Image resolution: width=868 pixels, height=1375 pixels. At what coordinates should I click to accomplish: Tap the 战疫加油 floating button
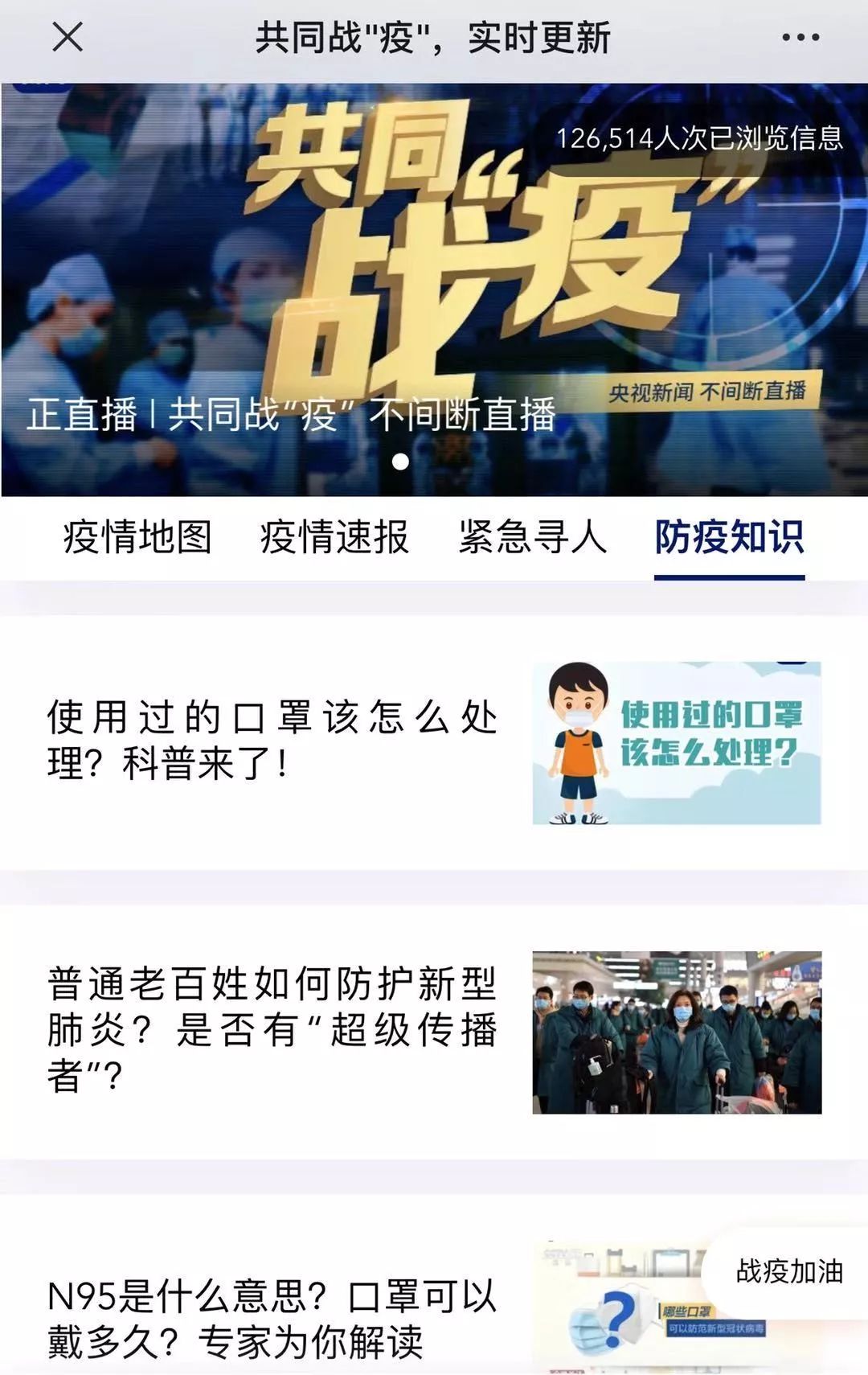tap(789, 1272)
